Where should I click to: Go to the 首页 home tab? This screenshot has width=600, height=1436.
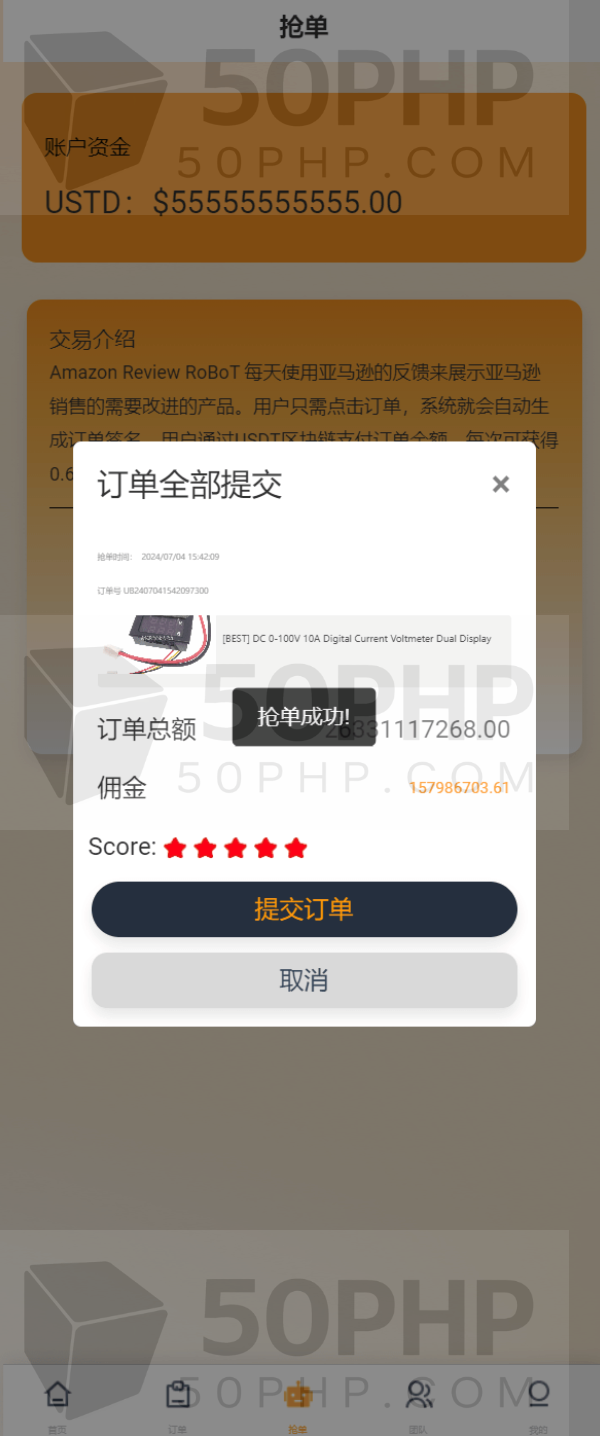pos(58,1402)
